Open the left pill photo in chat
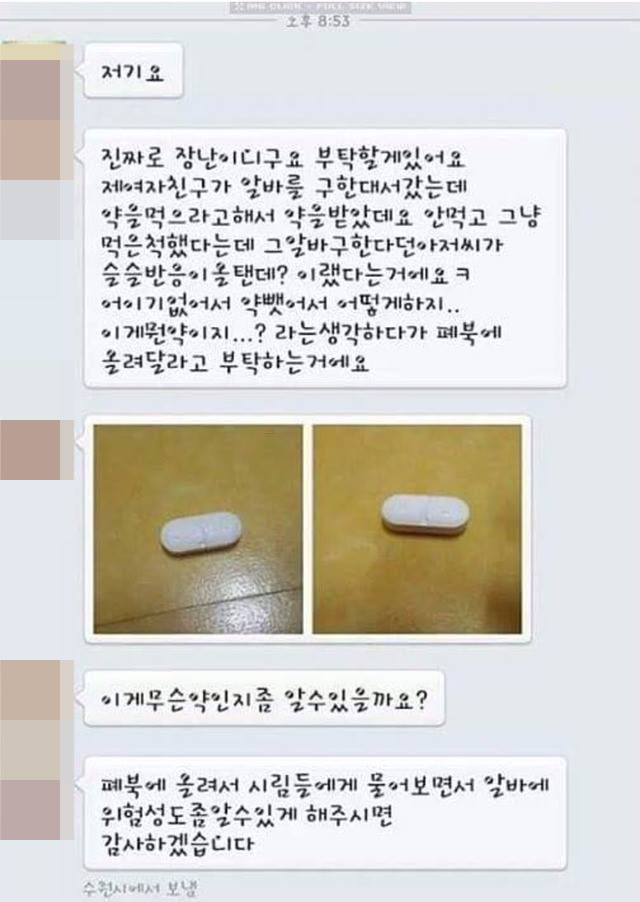The width and height of the screenshot is (640, 902). pyautogui.click(x=198, y=529)
